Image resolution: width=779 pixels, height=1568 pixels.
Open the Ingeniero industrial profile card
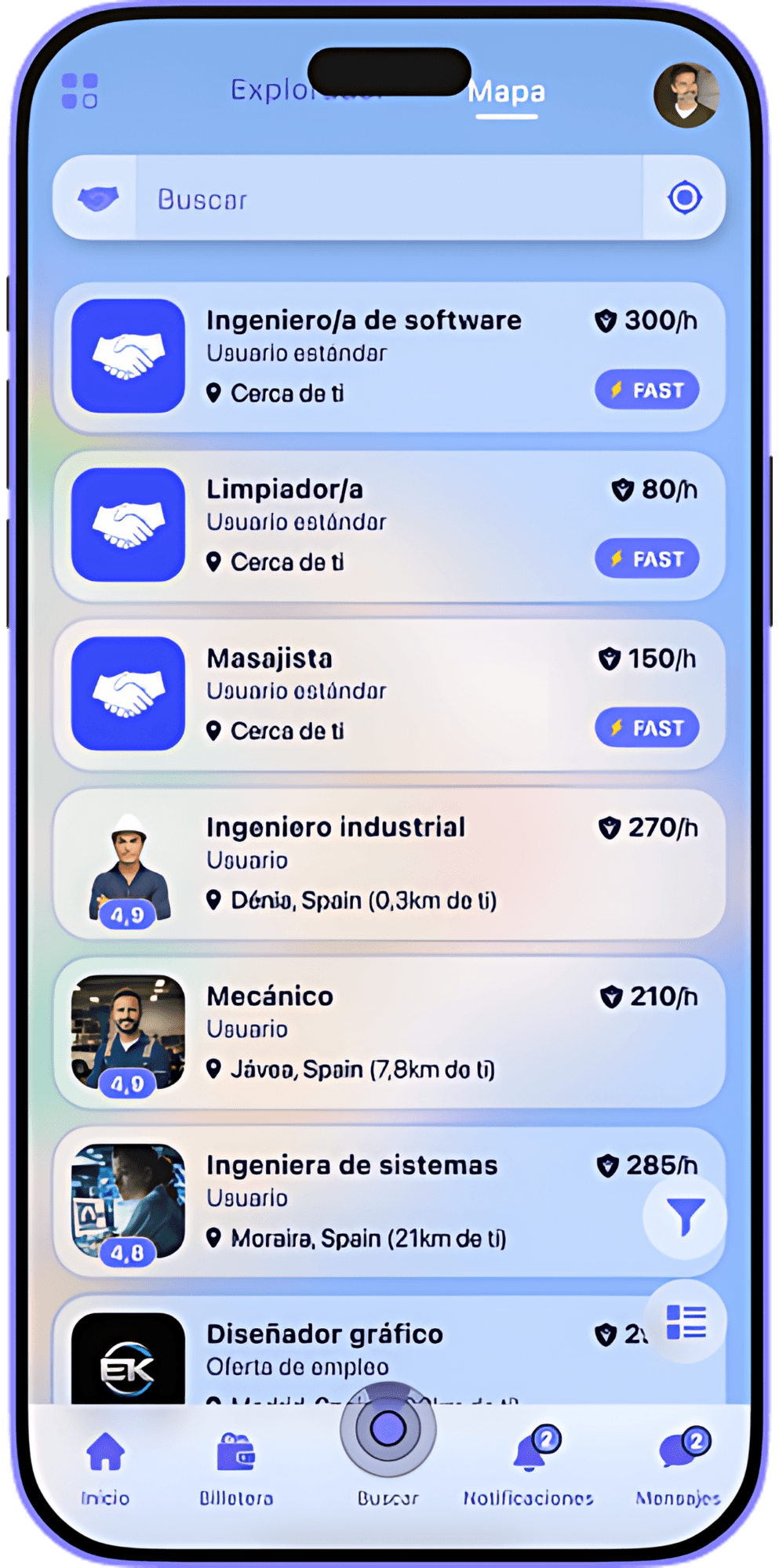tap(388, 863)
